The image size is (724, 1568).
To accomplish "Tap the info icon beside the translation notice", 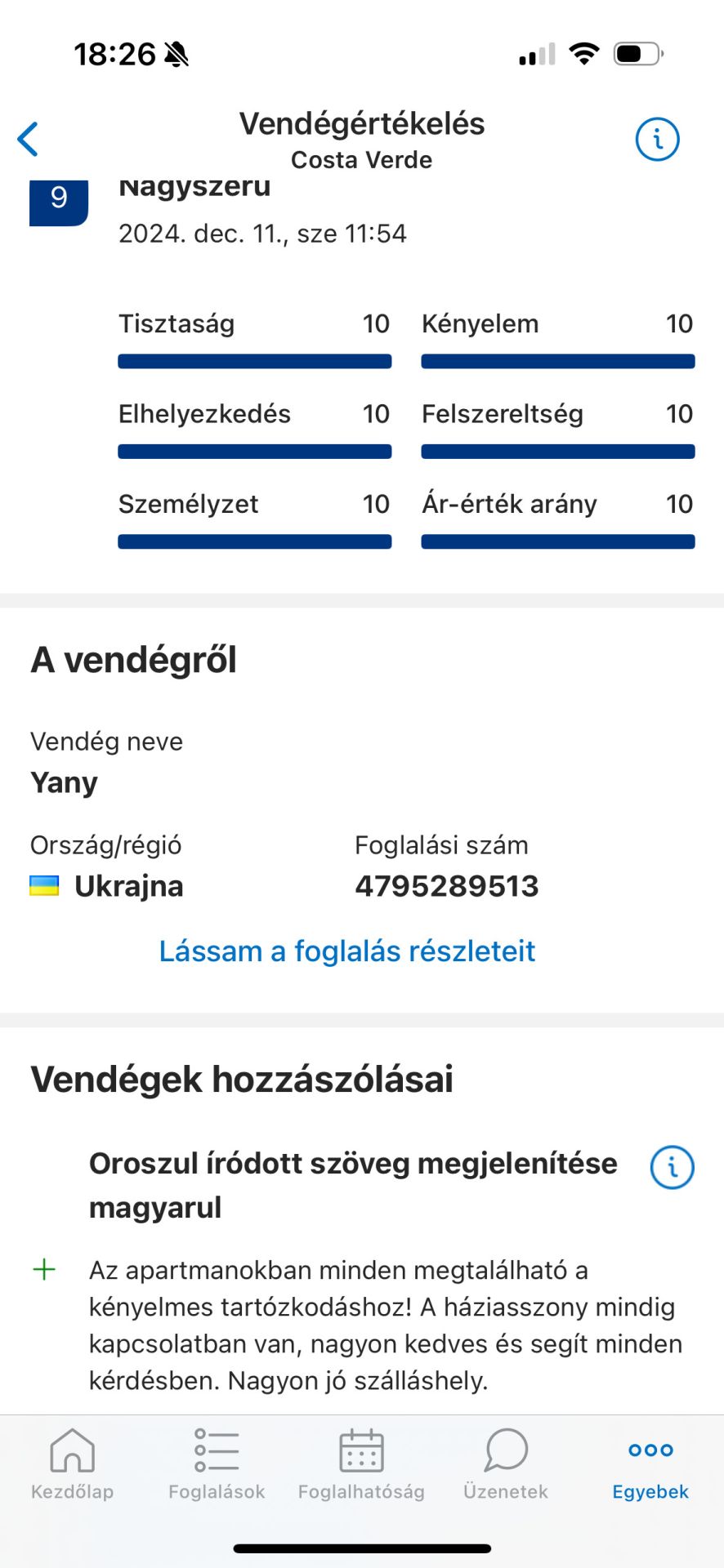I will click(x=672, y=1166).
